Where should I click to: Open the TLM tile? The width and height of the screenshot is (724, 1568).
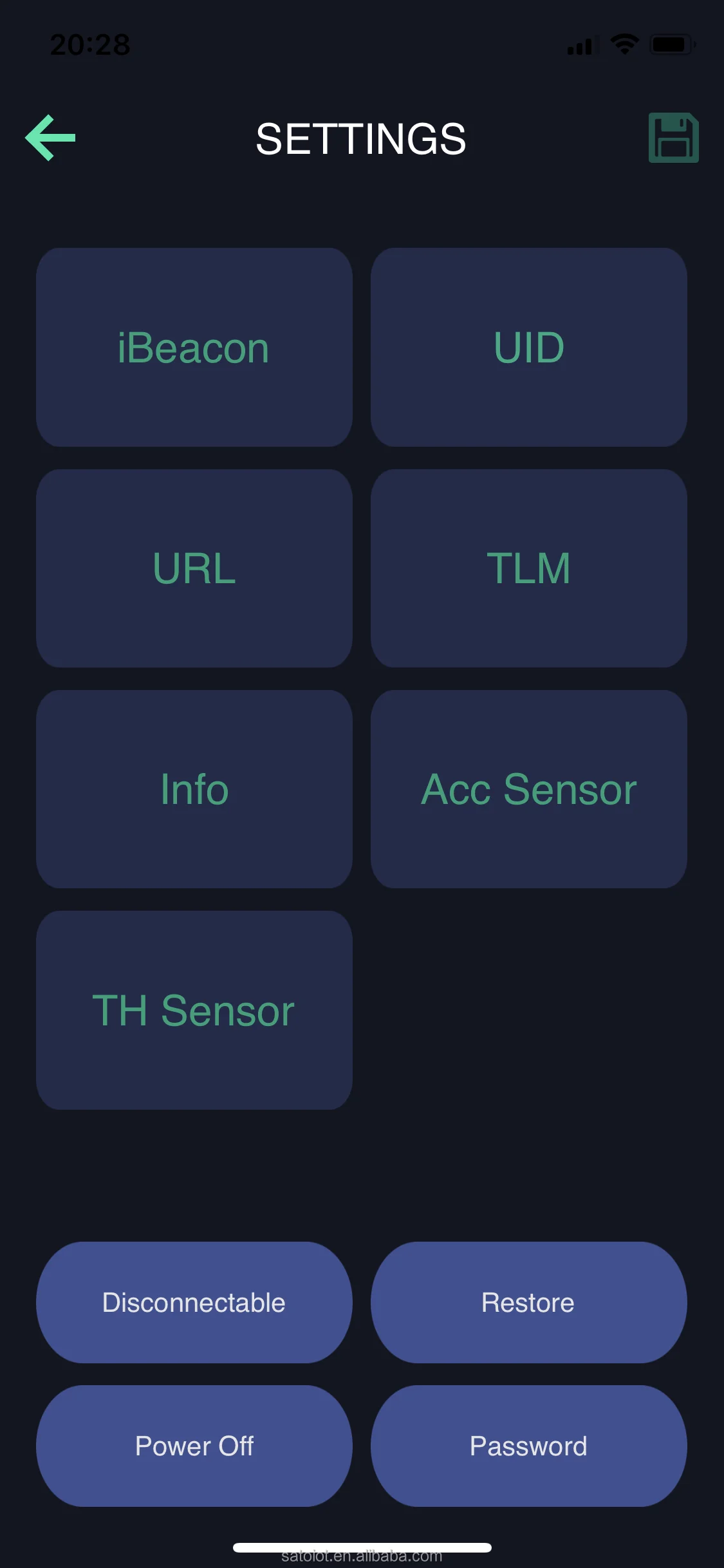pyautogui.click(x=529, y=568)
